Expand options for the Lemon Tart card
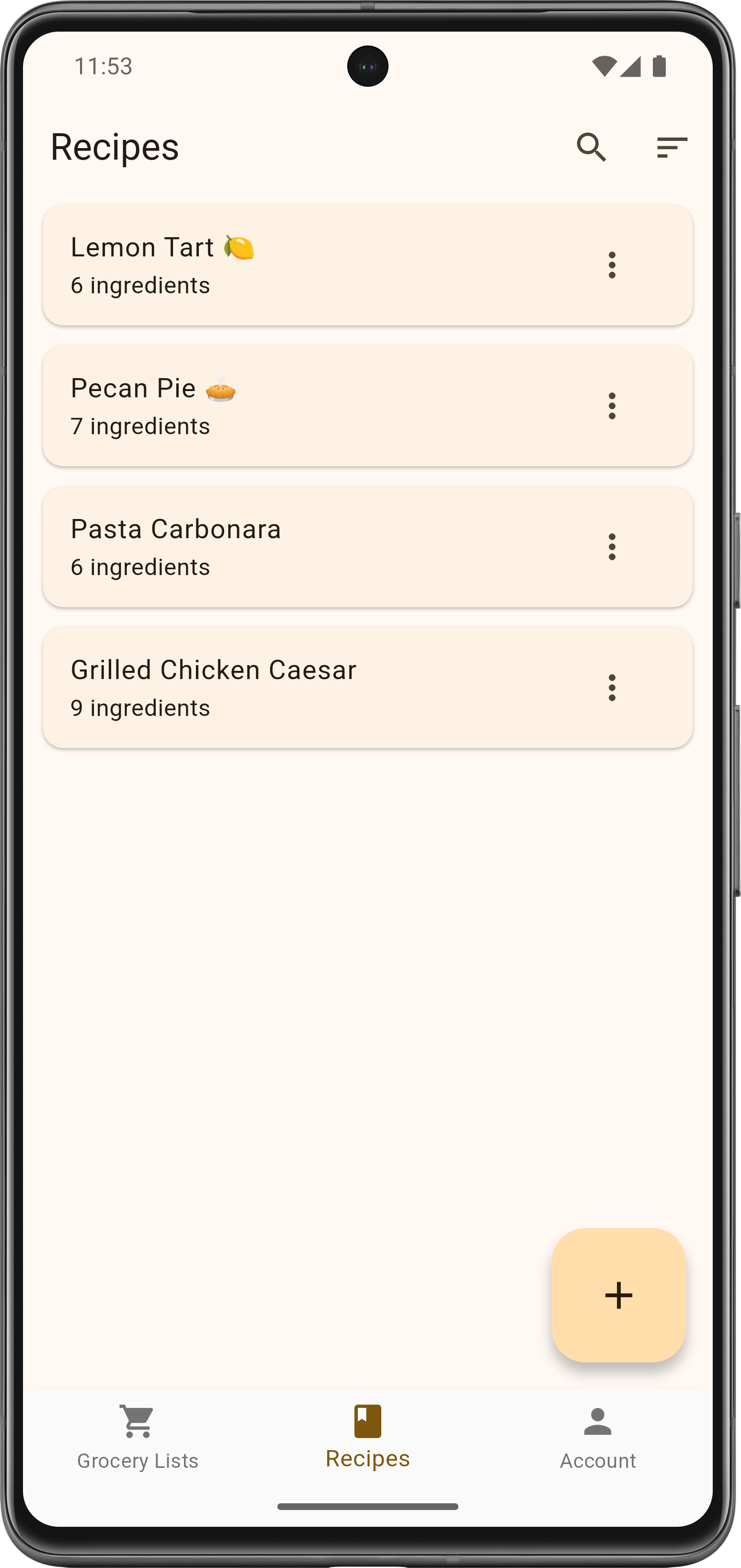This screenshot has height=1568, width=741. (x=612, y=265)
